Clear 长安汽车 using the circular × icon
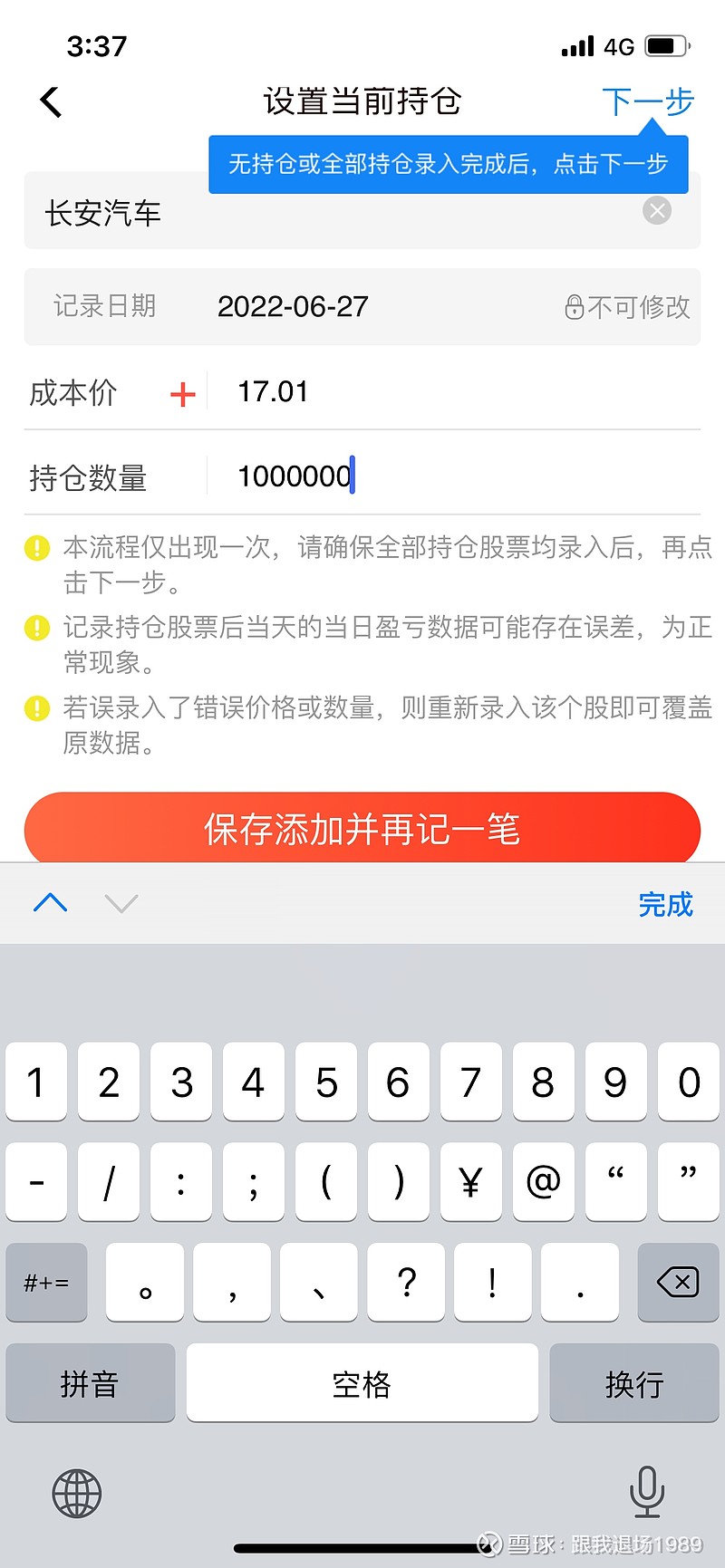 pos(656,211)
